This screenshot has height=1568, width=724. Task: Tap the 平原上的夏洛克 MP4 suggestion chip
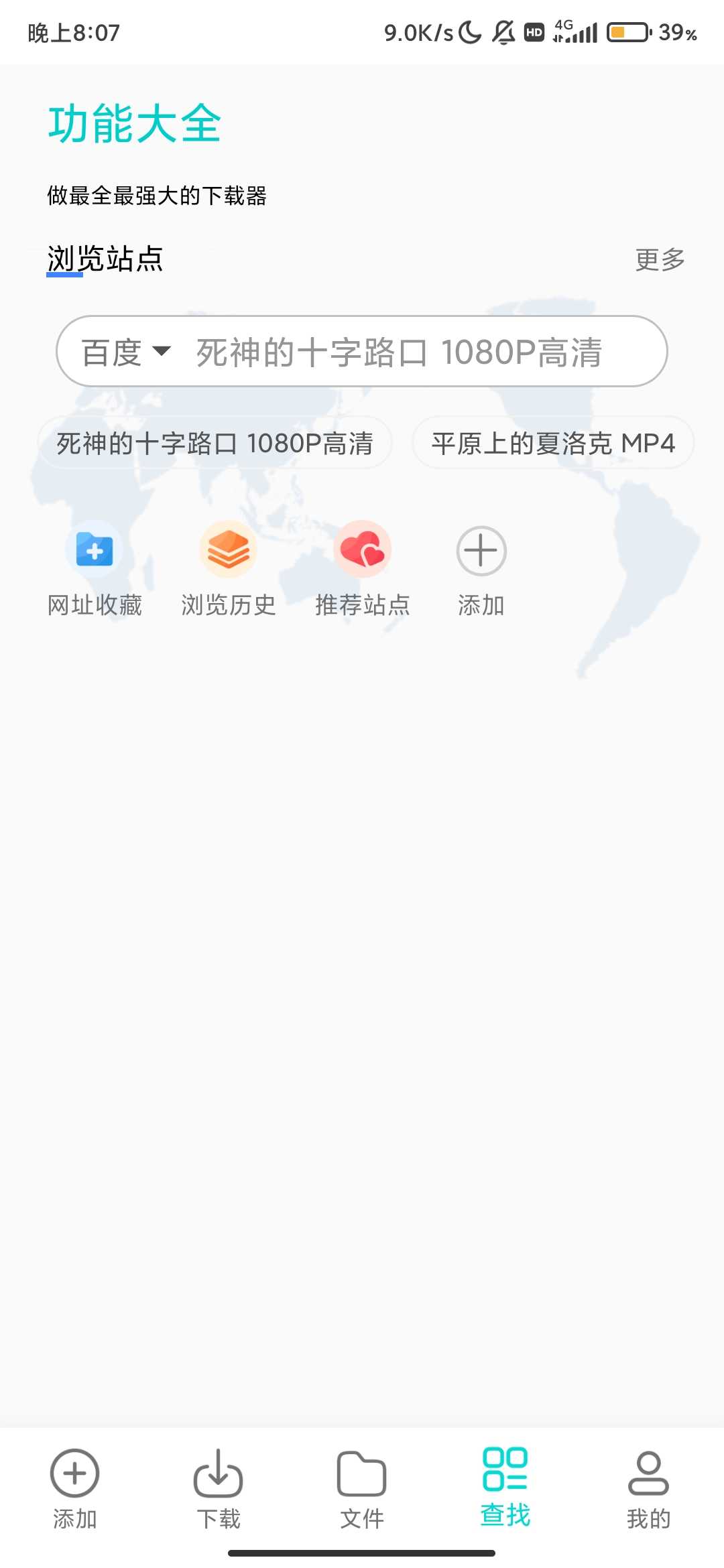click(x=551, y=442)
